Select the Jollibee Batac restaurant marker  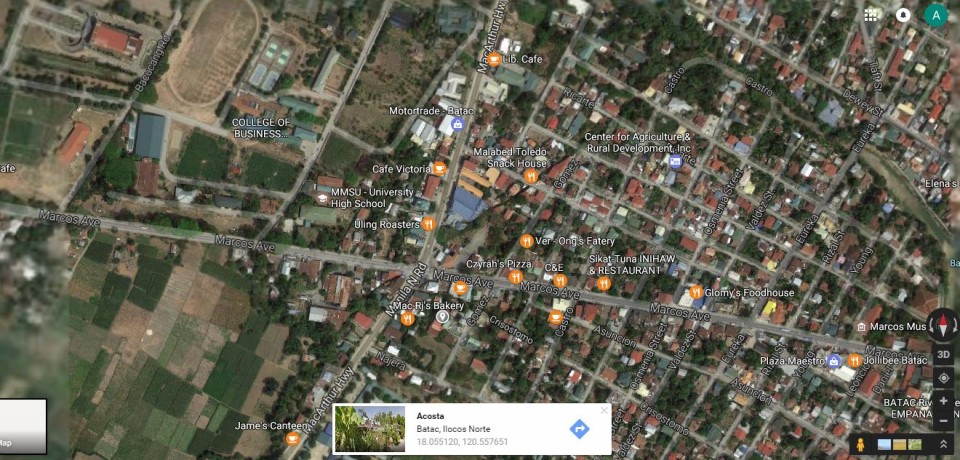(x=855, y=360)
